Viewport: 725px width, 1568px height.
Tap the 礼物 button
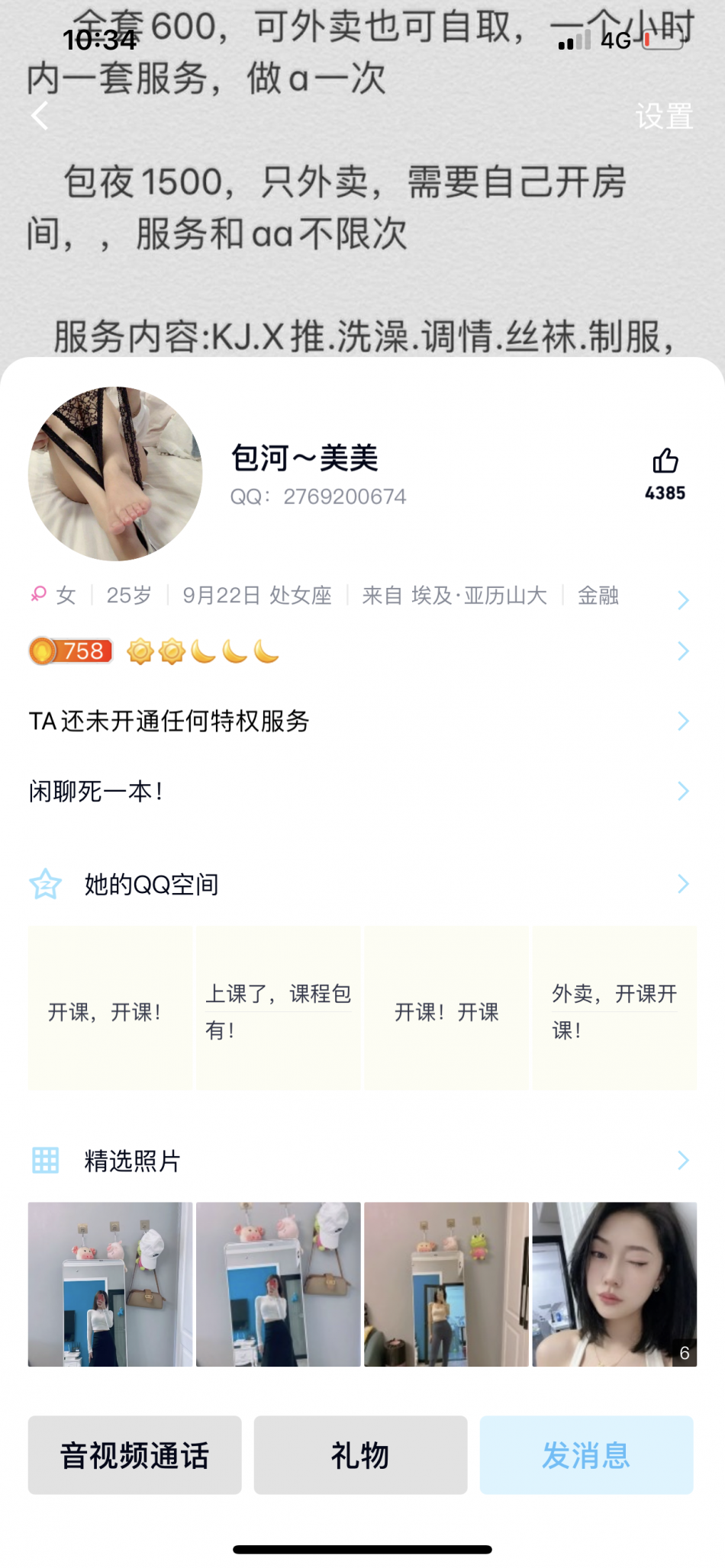[x=360, y=1455]
